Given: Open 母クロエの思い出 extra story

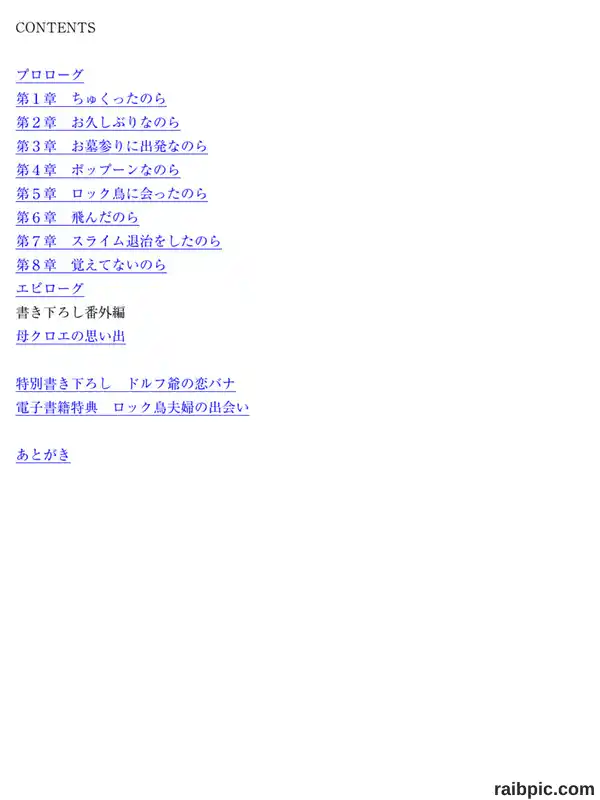Looking at the screenshot, I should pyautogui.click(x=71, y=337).
